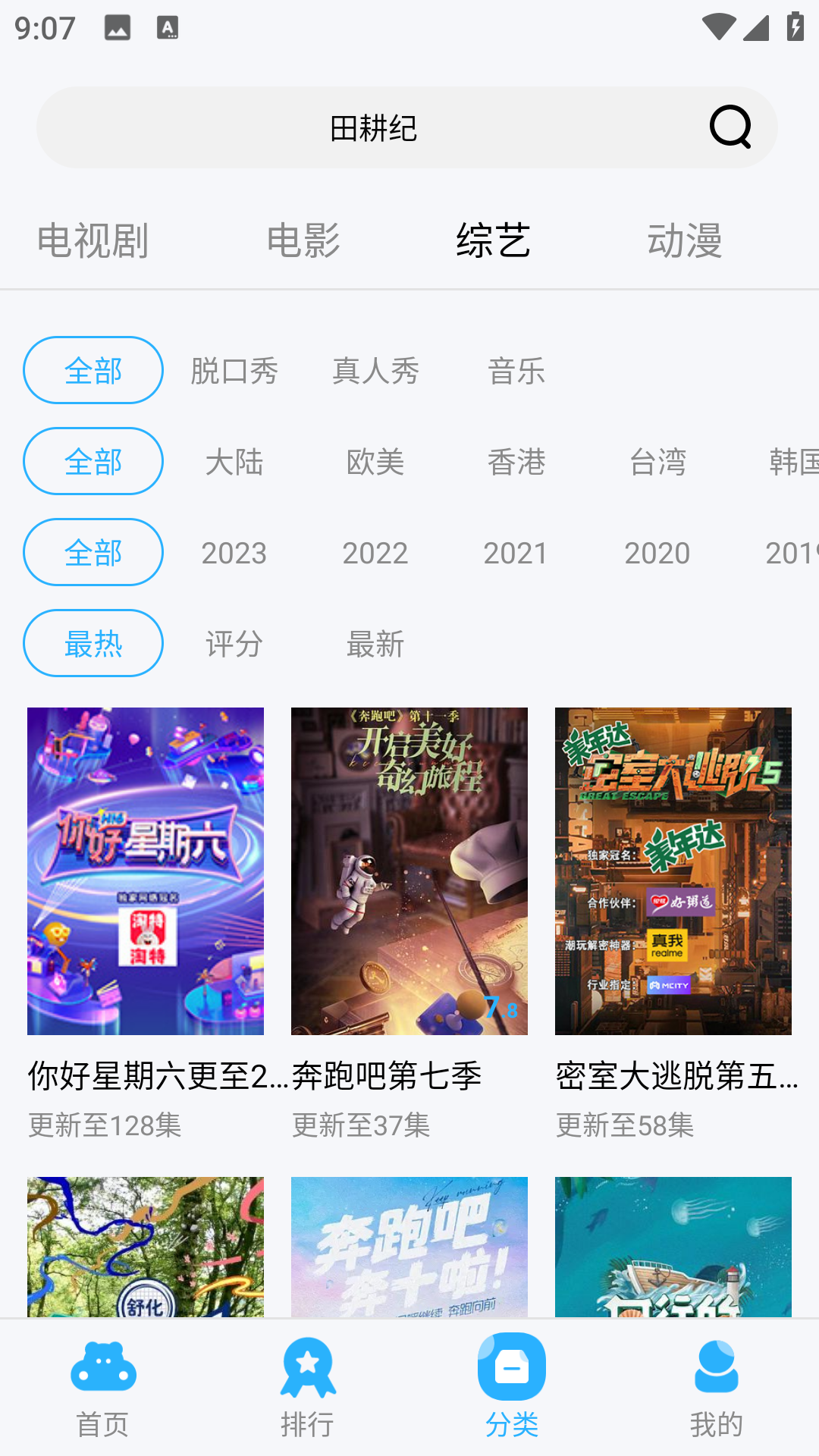This screenshot has width=819, height=1456.
Task: Filter shows by year 2023
Action: point(234,553)
